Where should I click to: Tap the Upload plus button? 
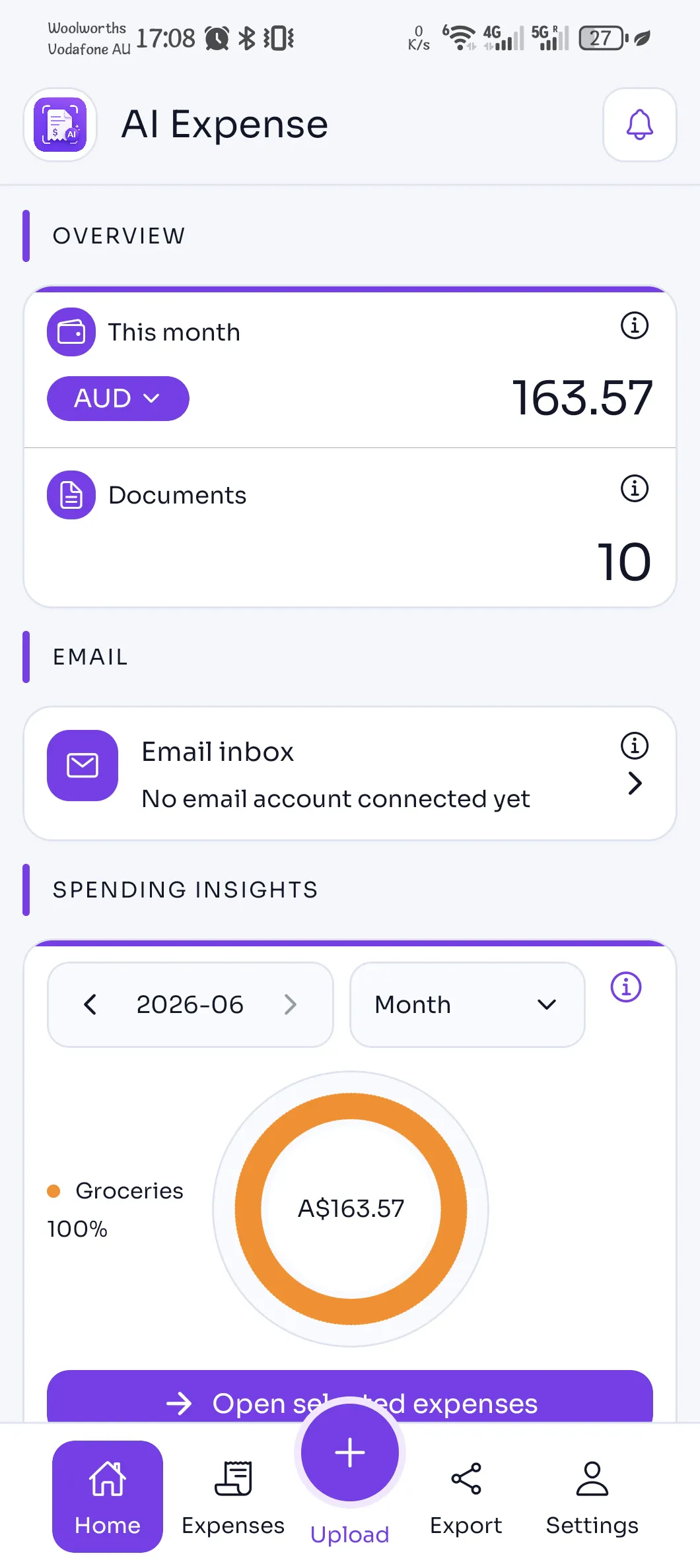pos(350,1453)
